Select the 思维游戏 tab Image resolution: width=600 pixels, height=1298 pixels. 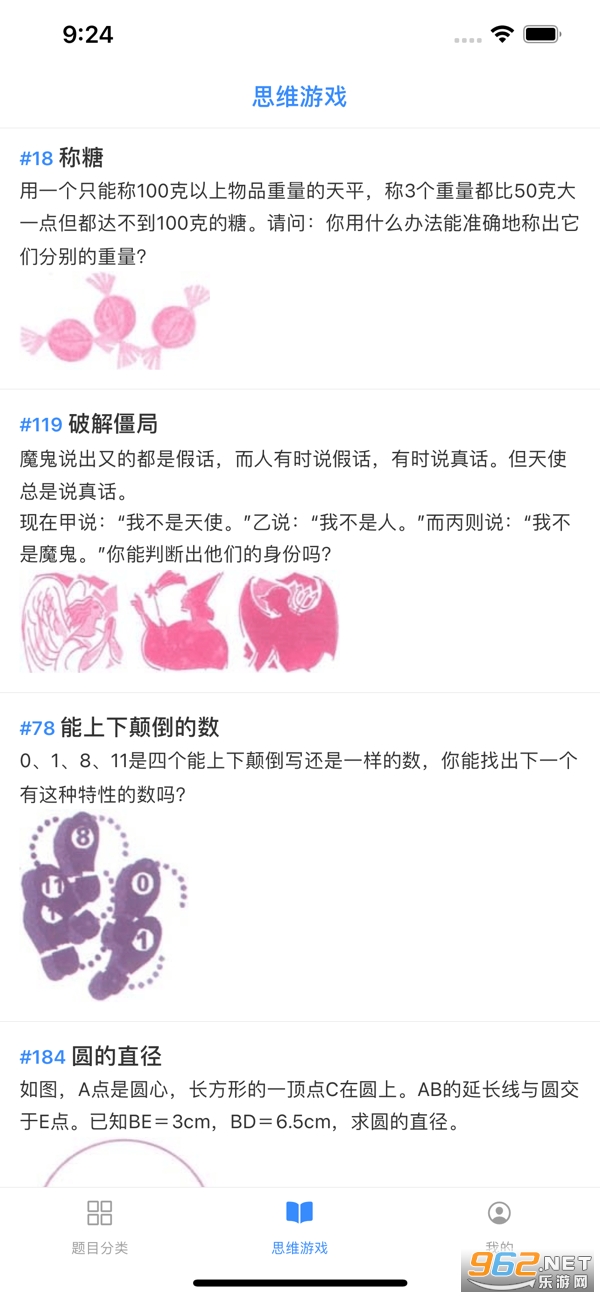click(300, 1227)
